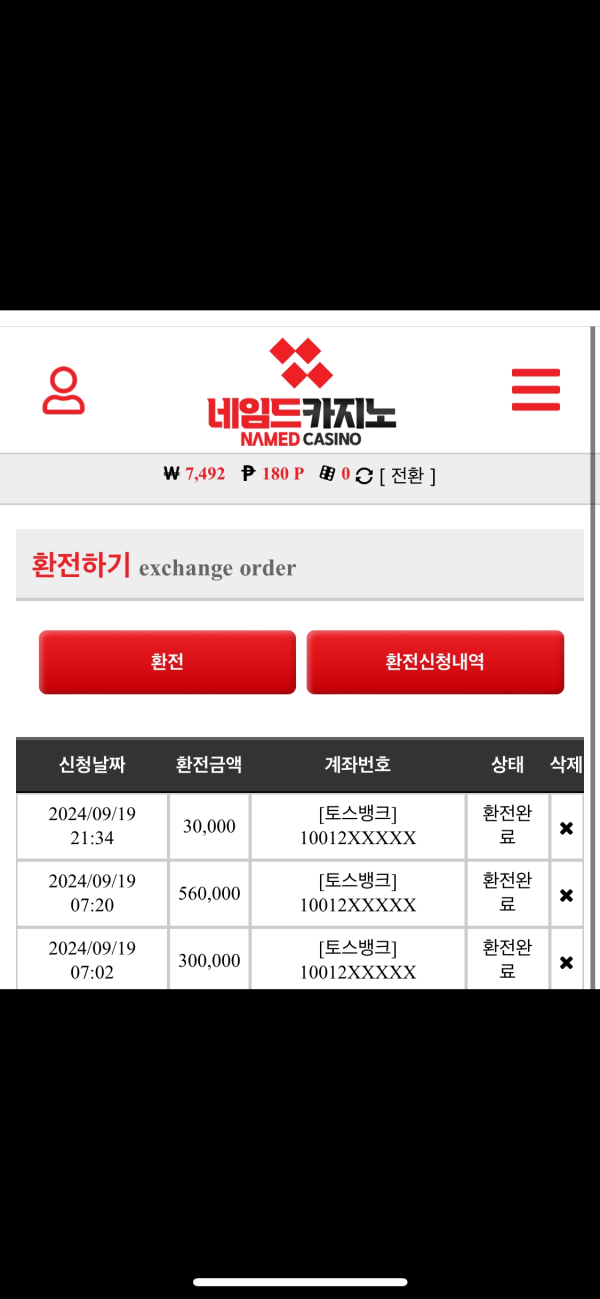Select the 환전 button
600x1299 pixels.
point(167,662)
